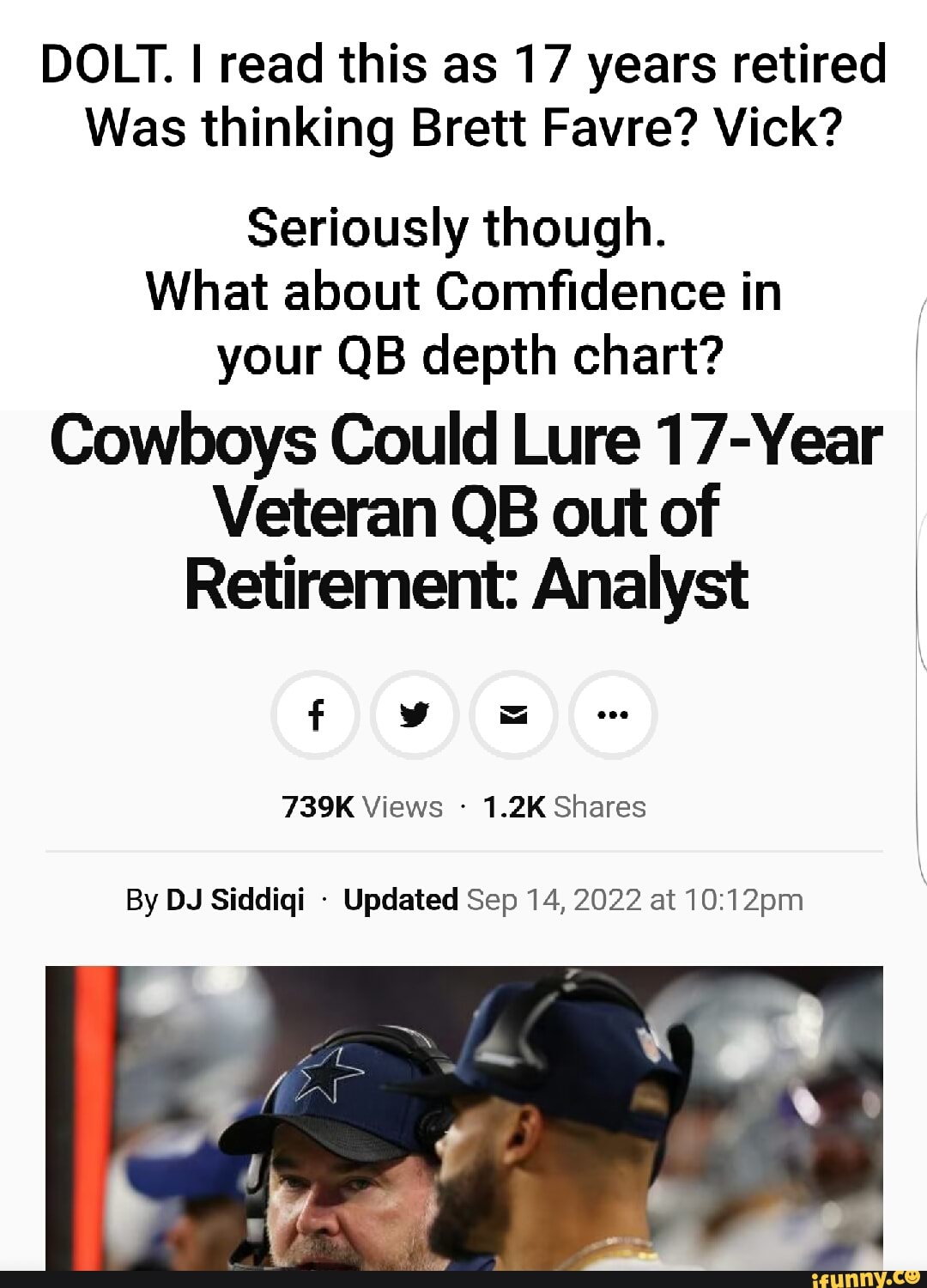Image resolution: width=927 pixels, height=1288 pixels.
Task: Click the 'What about Comfidence in your QB depth chart?' text
Action: (x=463, y=322)
